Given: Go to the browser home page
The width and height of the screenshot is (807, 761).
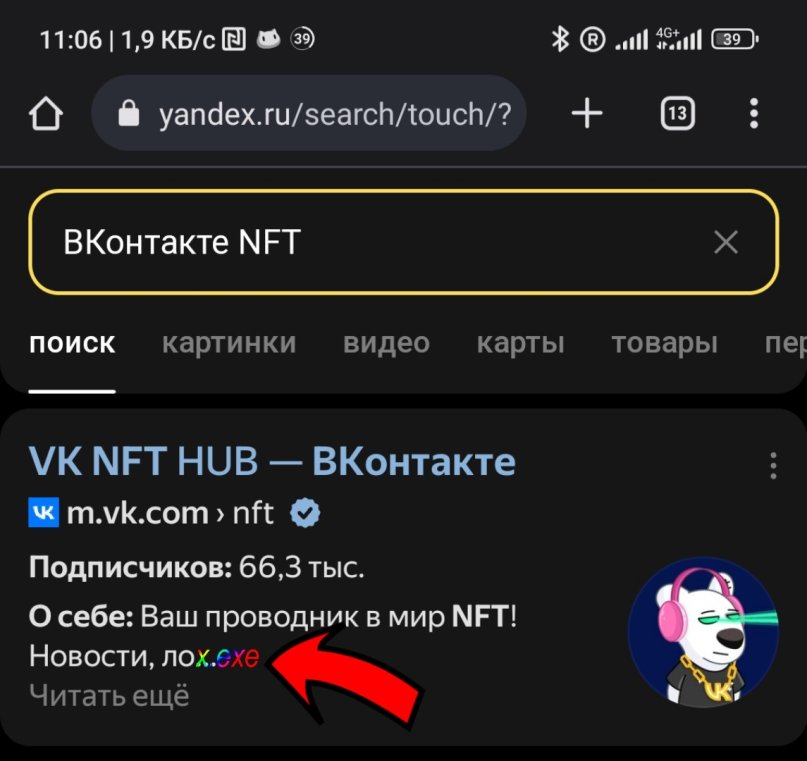Looking at the screenshot, I should click(46, 115).
